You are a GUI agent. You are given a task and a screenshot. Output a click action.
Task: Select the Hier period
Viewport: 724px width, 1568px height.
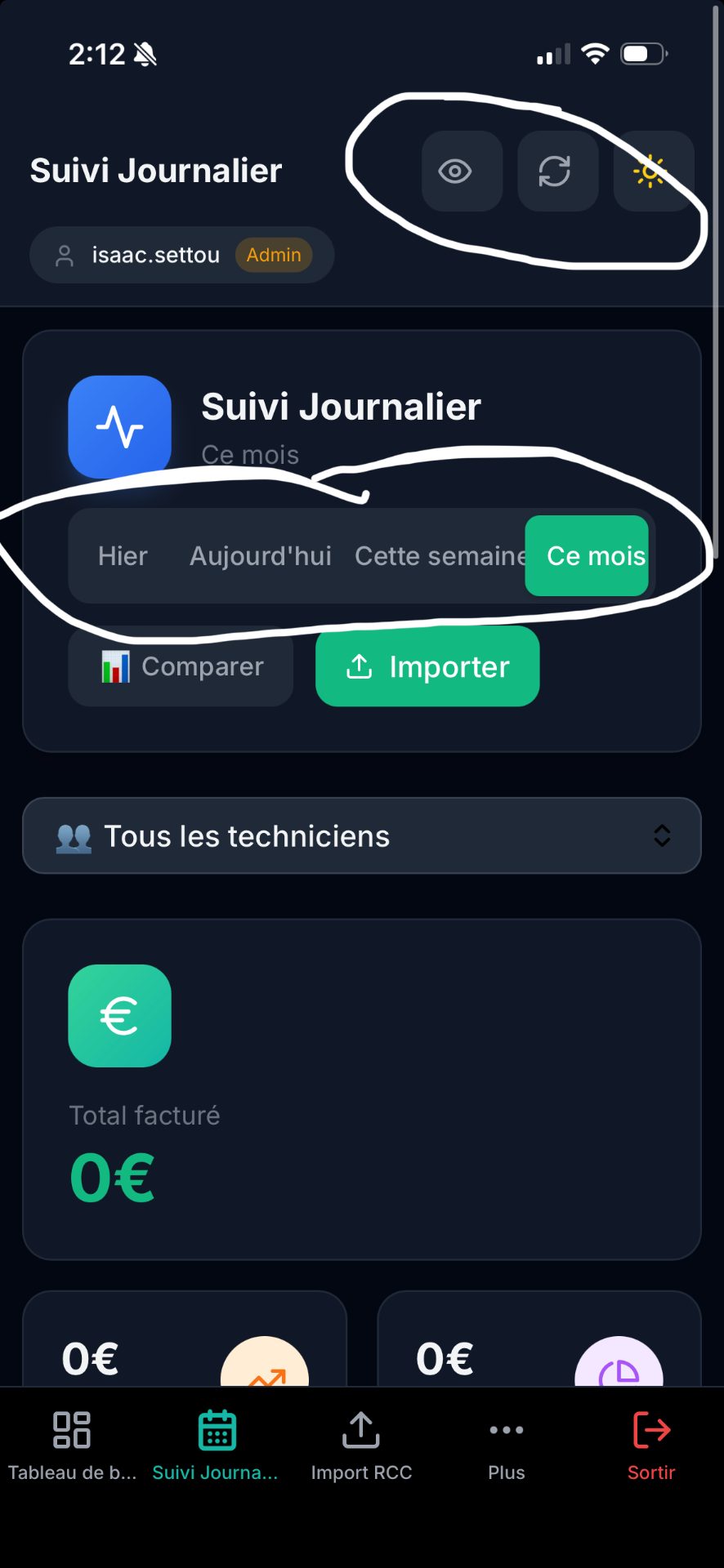123,556
